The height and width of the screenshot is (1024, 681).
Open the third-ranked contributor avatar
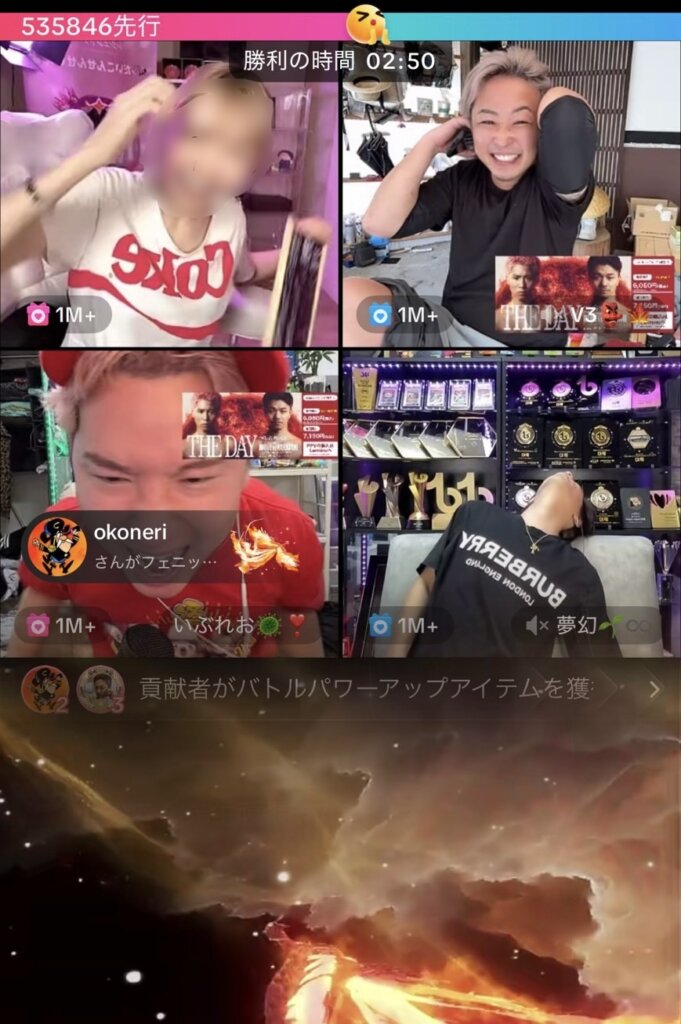(x=100, y=689)
